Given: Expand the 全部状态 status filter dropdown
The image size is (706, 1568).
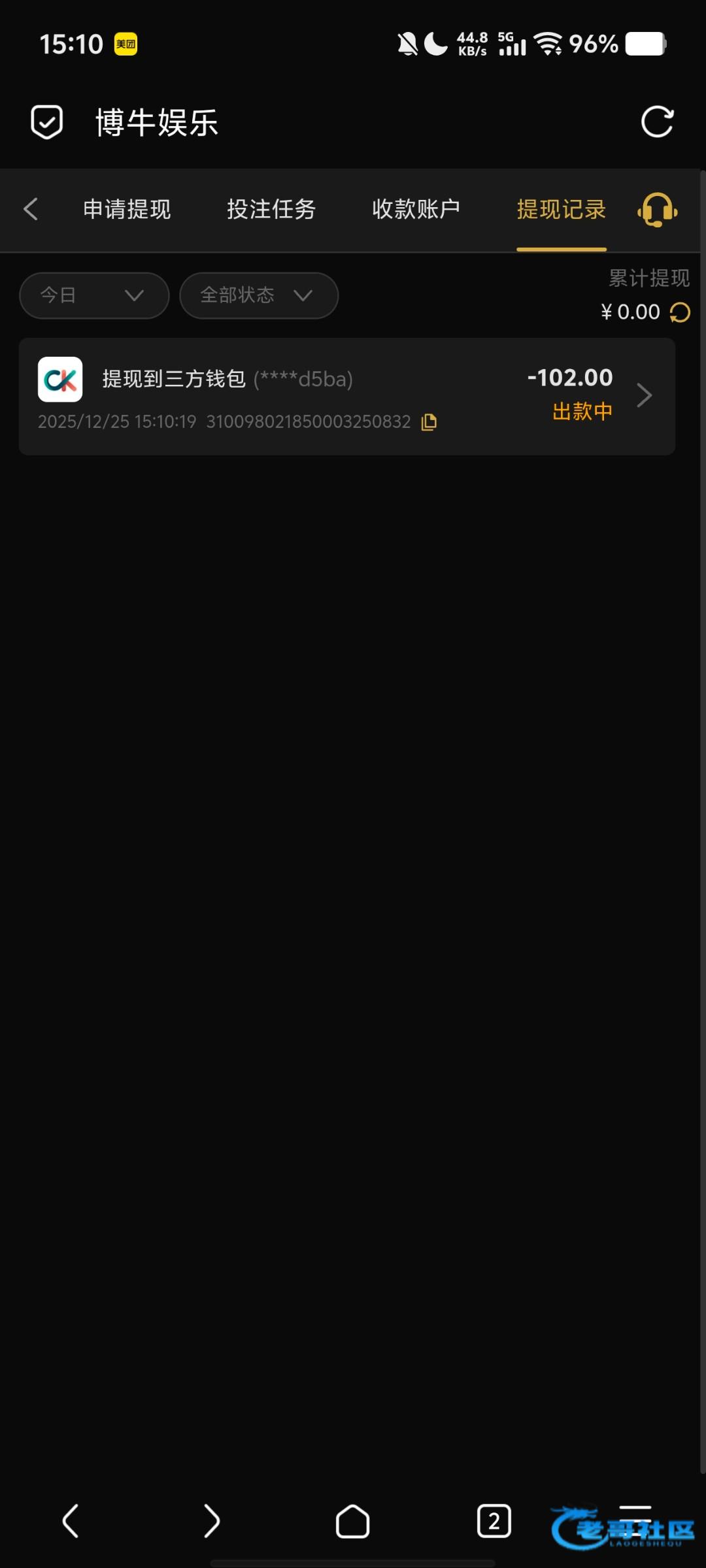Looking at the screenshot, I should point(259,295).
